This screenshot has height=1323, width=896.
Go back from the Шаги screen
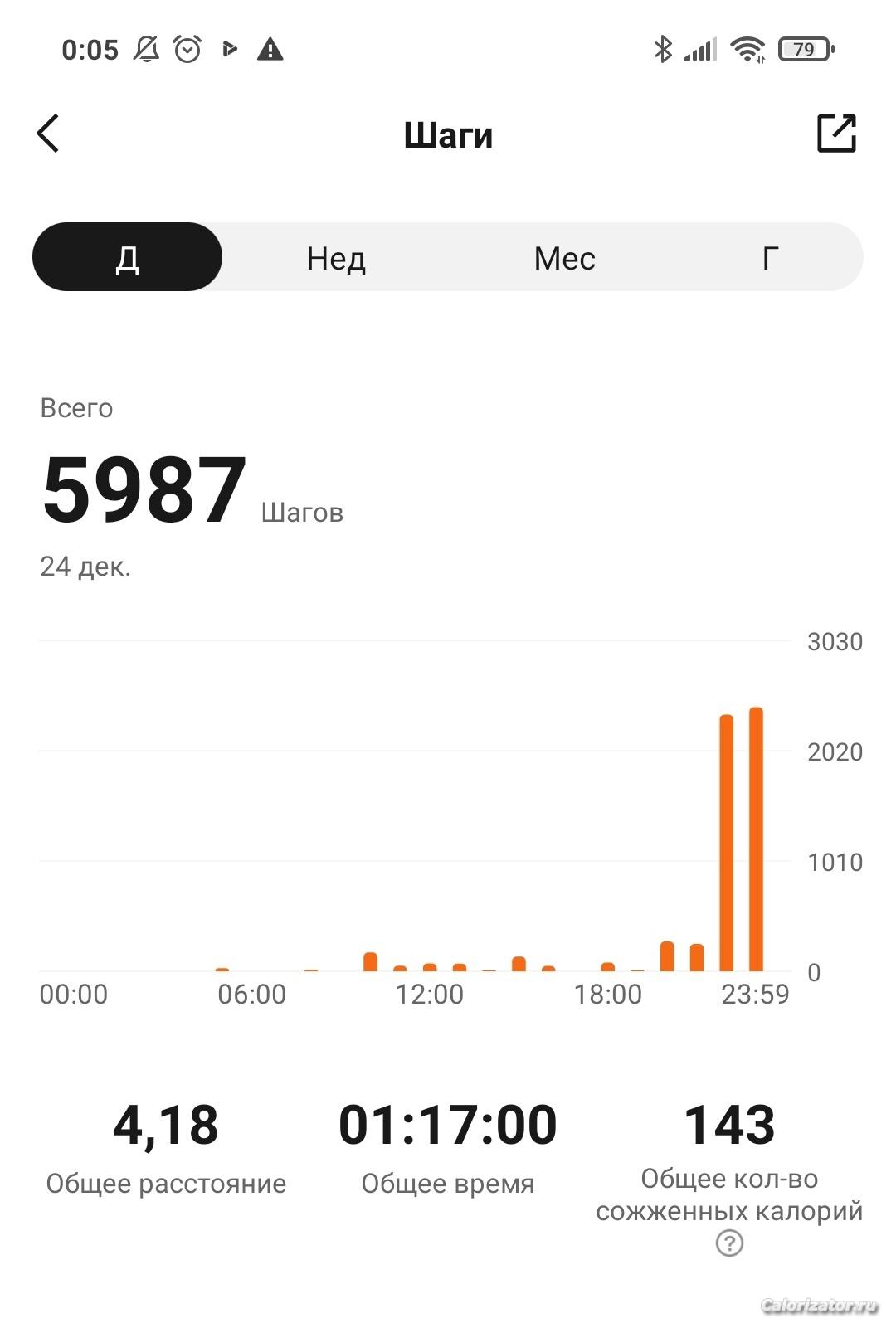(48, 134)
